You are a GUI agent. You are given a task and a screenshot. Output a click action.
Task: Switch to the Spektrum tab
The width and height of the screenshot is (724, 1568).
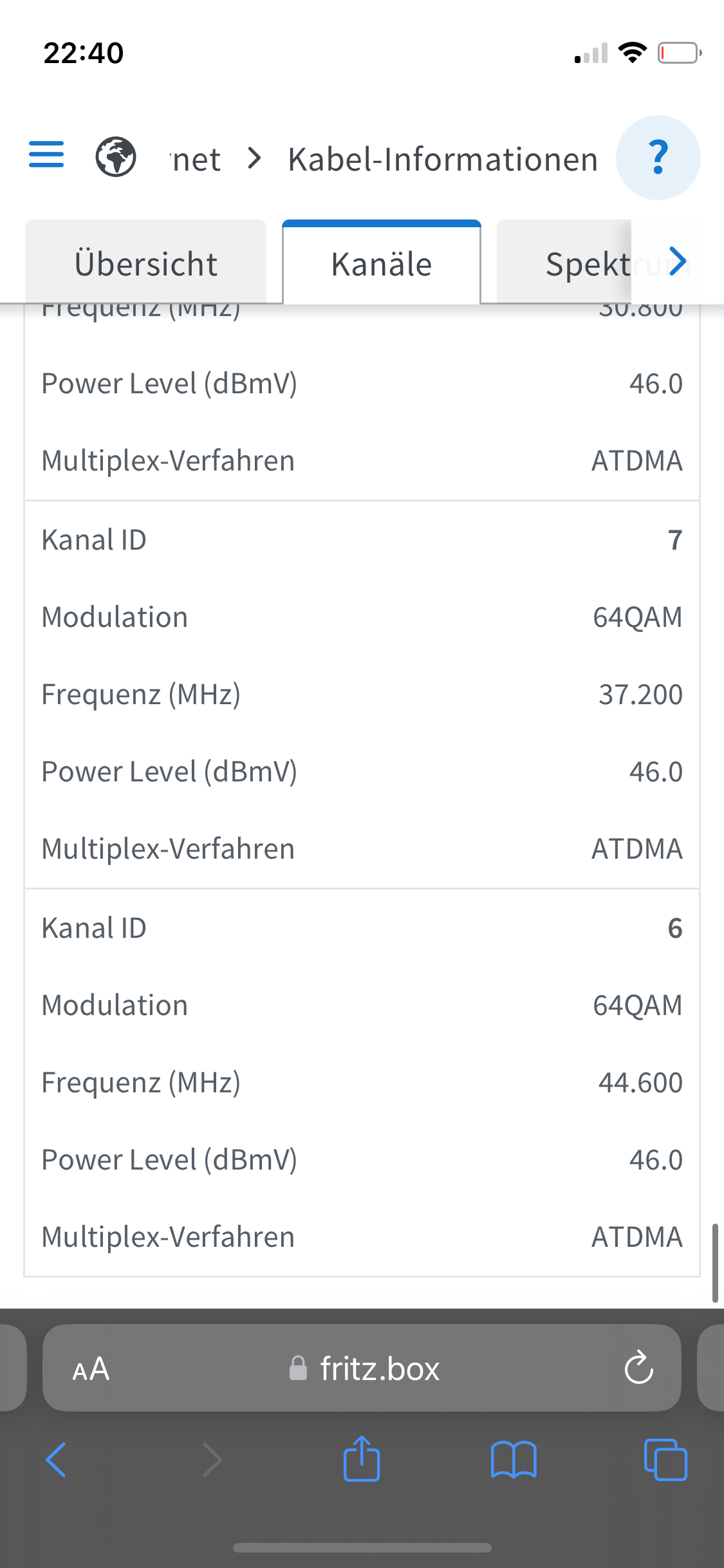coord(564,263)
